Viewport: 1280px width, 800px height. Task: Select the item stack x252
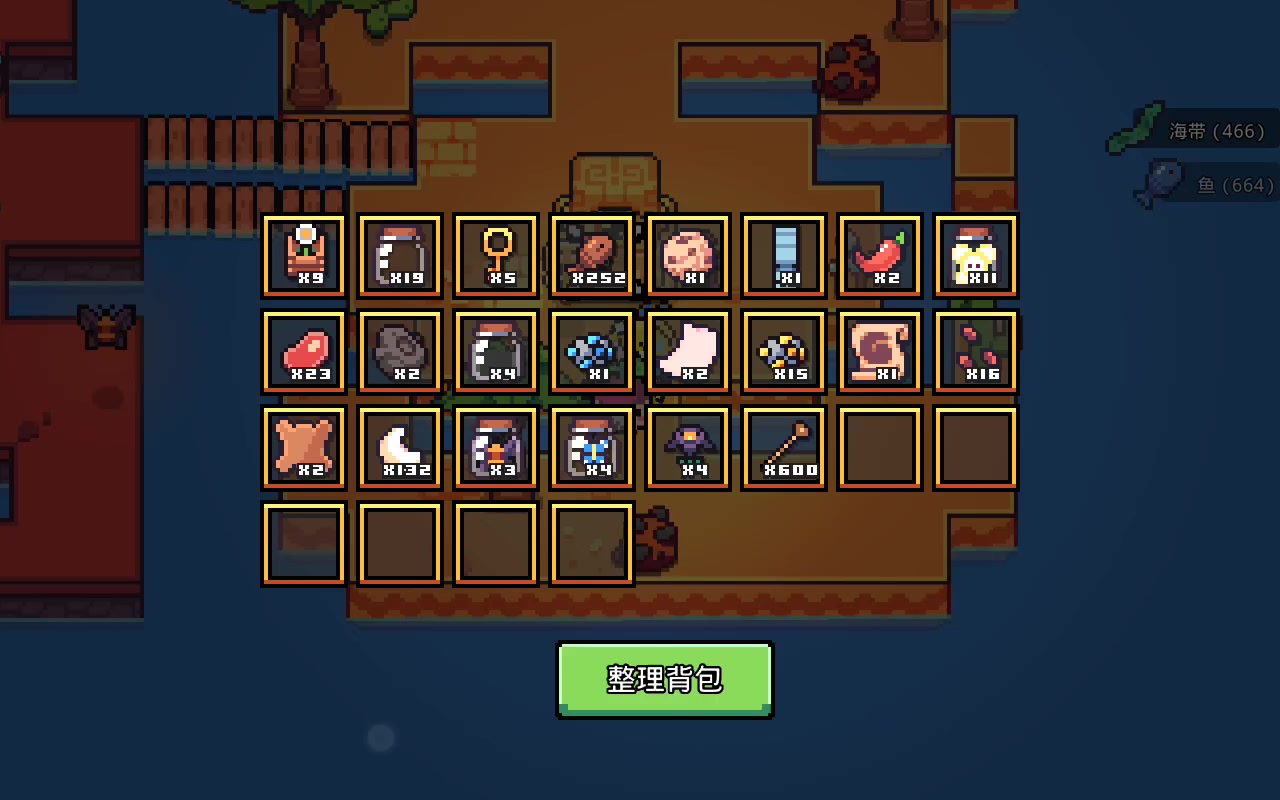tap(592, 256)
